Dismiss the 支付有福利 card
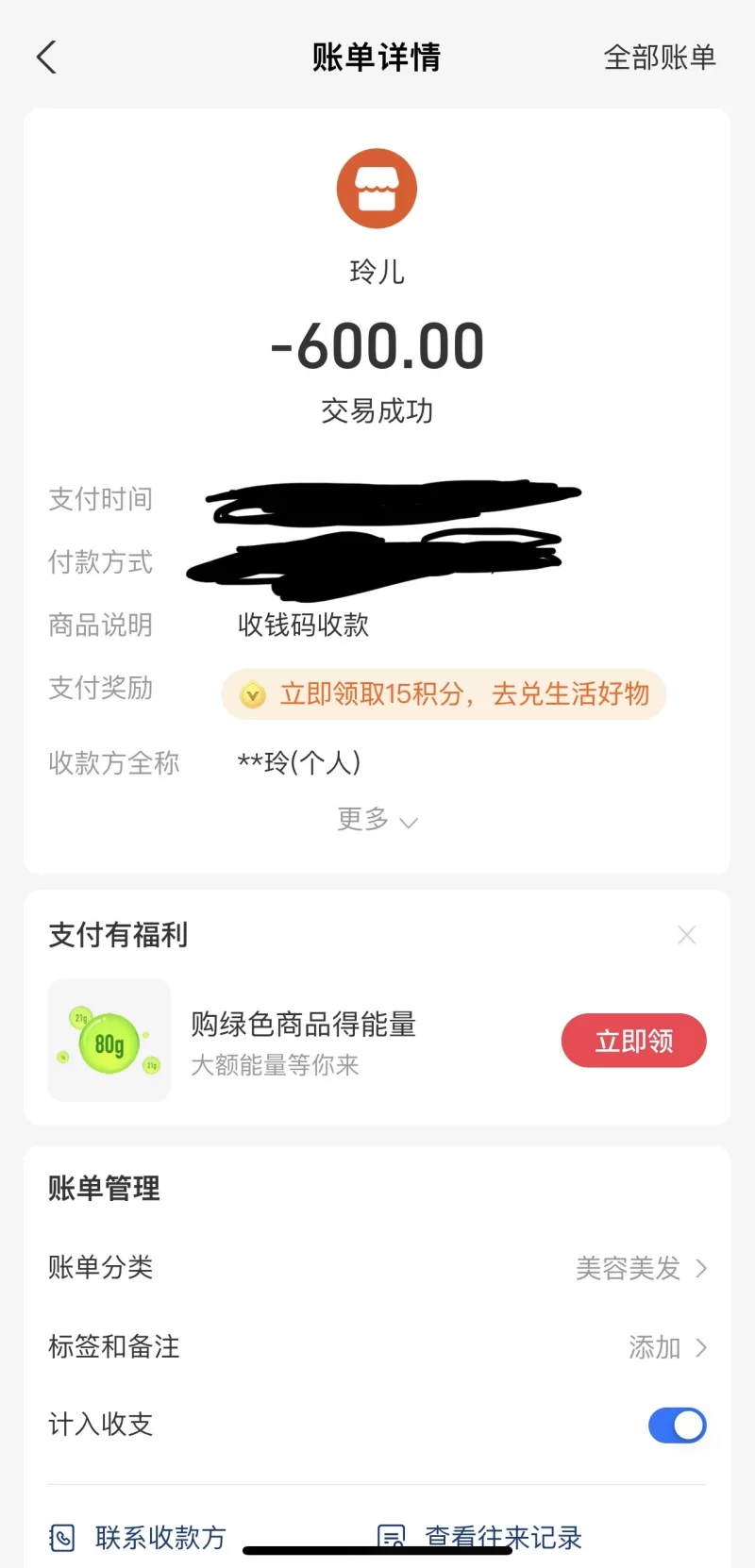755x1568 pixels. pyautogui.click(x=686, y=935)
